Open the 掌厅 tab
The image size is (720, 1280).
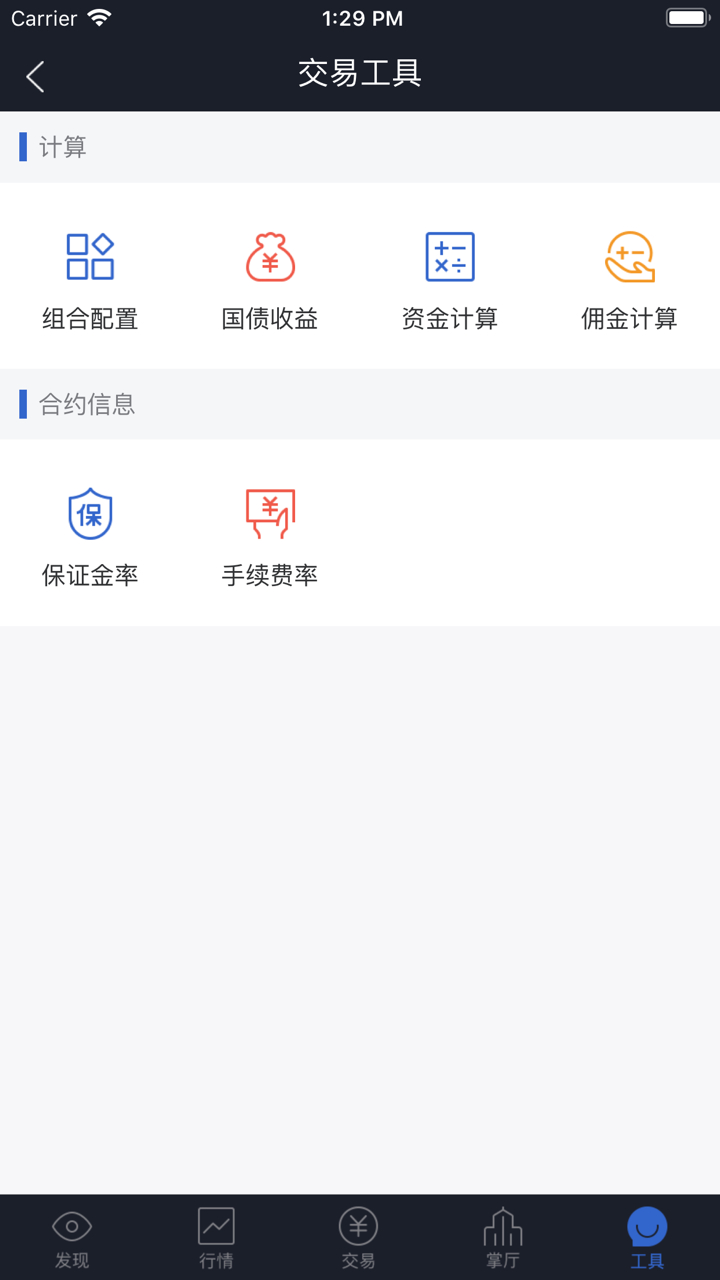pyautogui.click(x=503, y=1237)
